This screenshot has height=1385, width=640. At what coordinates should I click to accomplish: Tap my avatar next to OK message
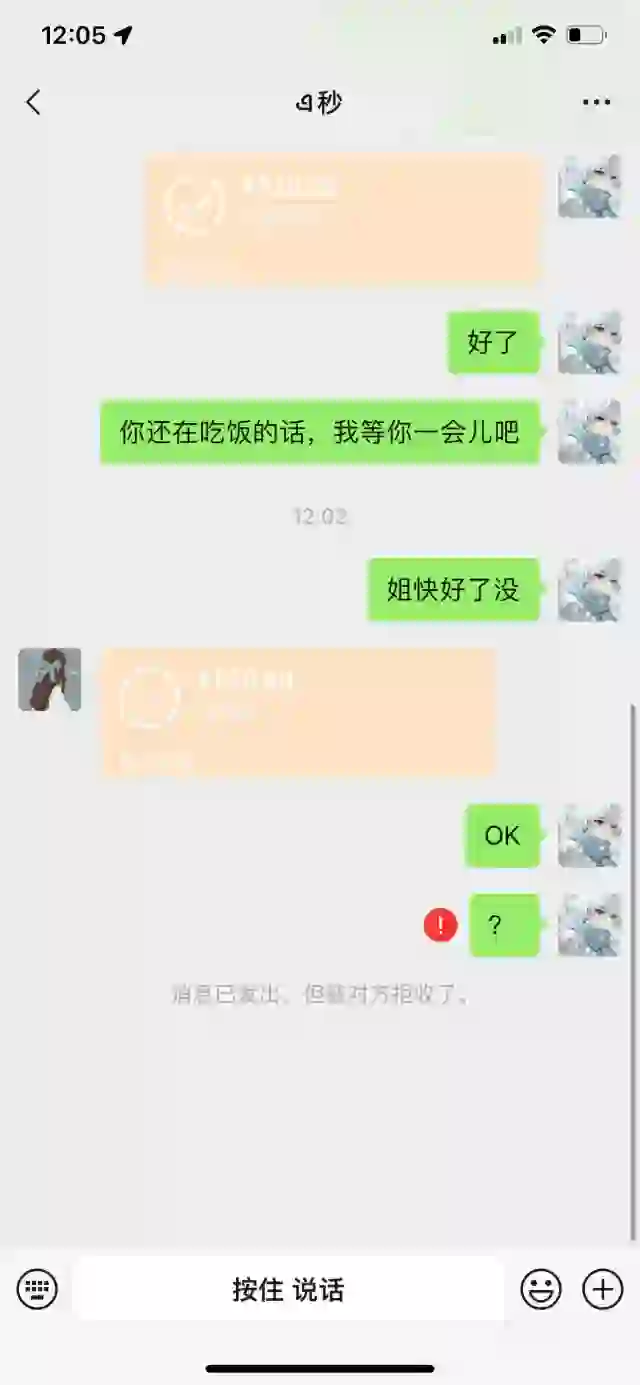click(589, 835)
